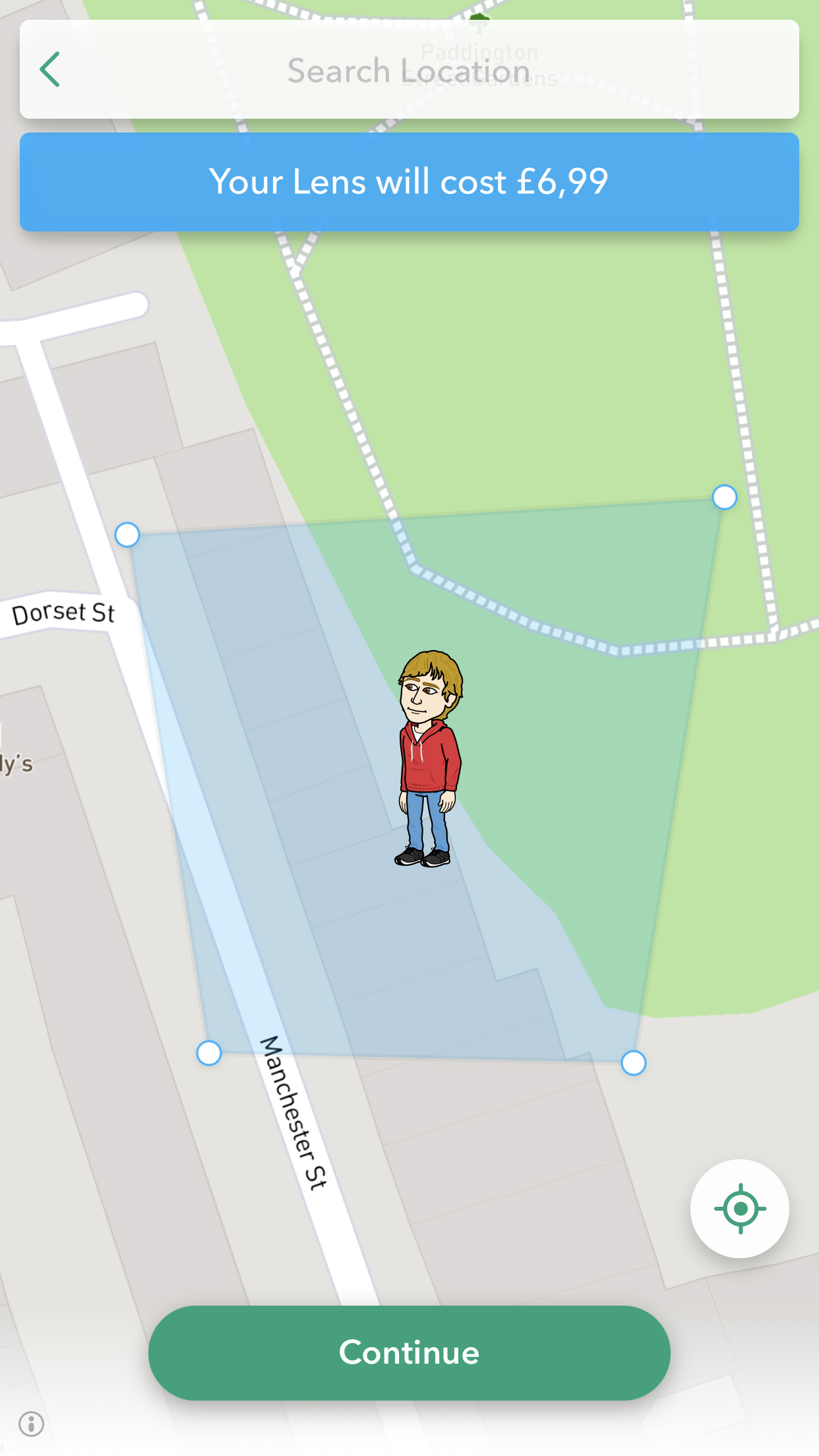Open the map info icon
Screen dimensions: 819x1456
point(32,1423)
